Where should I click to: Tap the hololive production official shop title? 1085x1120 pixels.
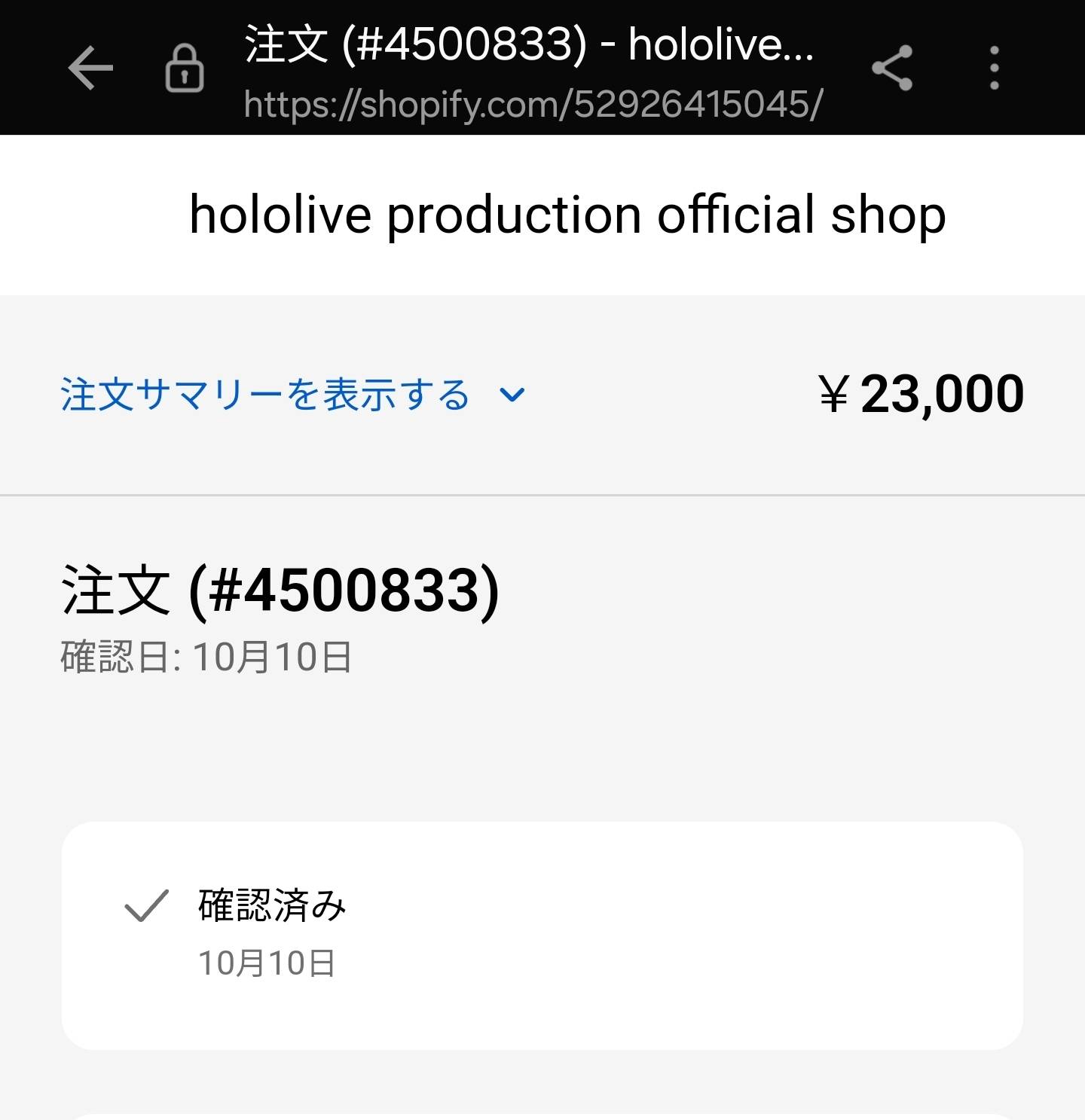point(567,215)
